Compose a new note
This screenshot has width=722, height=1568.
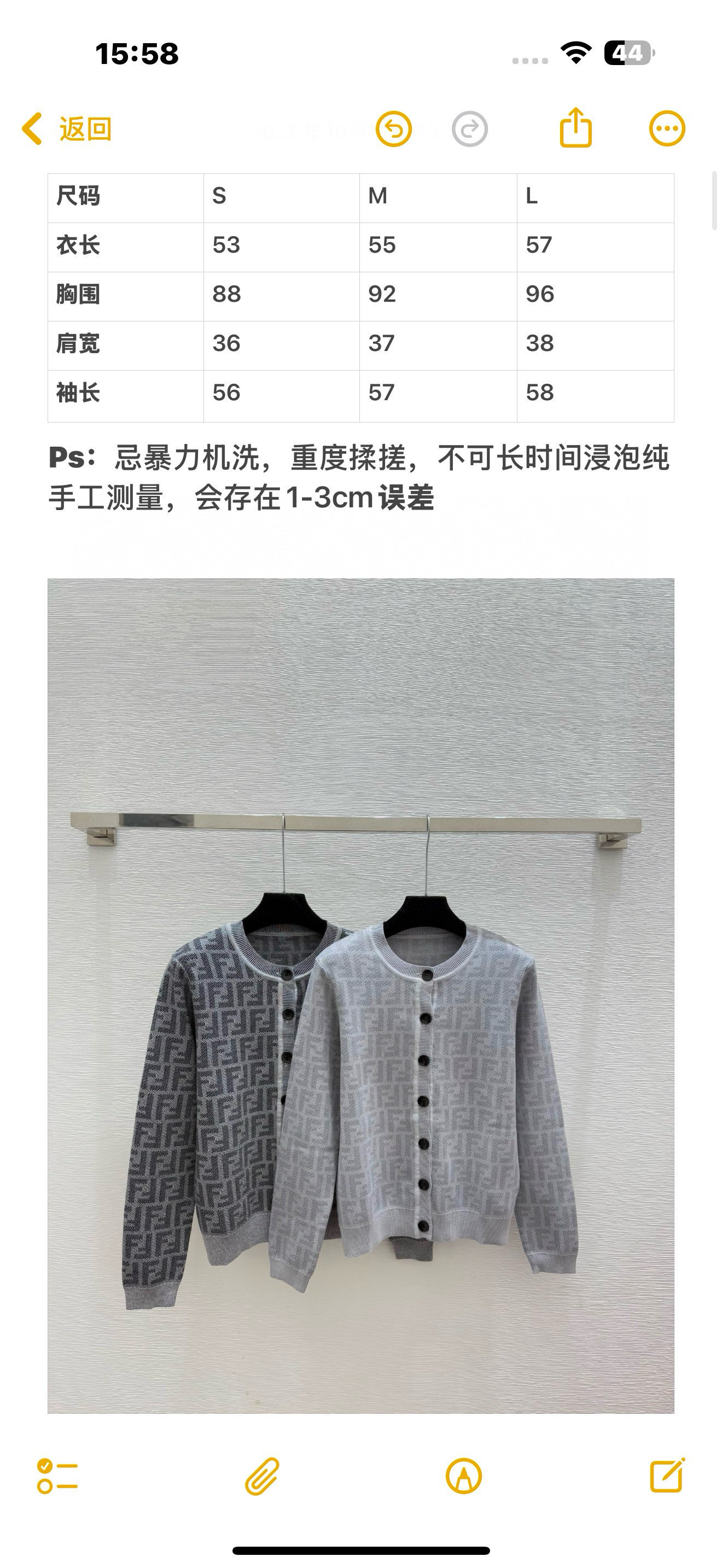pos(667,1476)
